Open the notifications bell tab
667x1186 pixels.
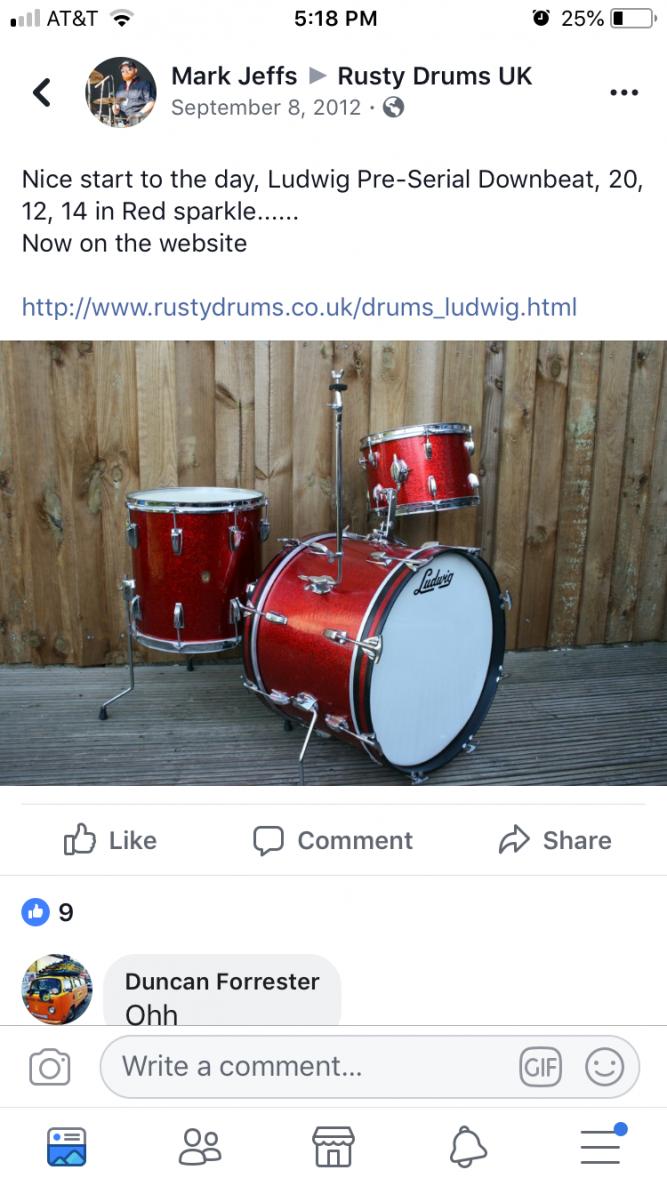pyautogui.click(x=467, y=1147)
